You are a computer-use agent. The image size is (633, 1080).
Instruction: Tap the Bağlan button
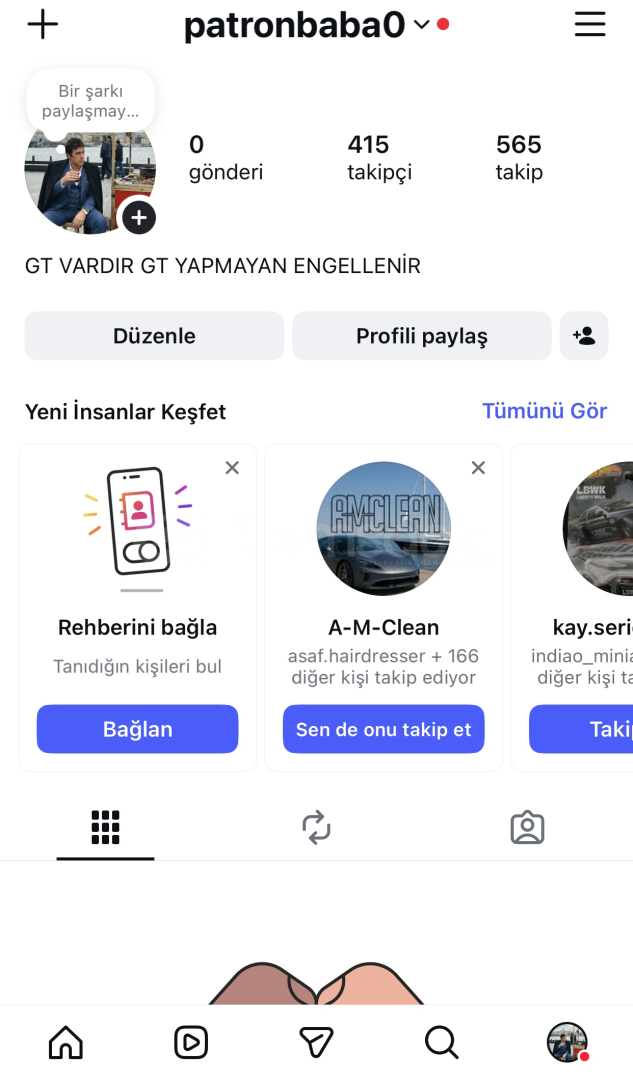(x=138, y=729)
